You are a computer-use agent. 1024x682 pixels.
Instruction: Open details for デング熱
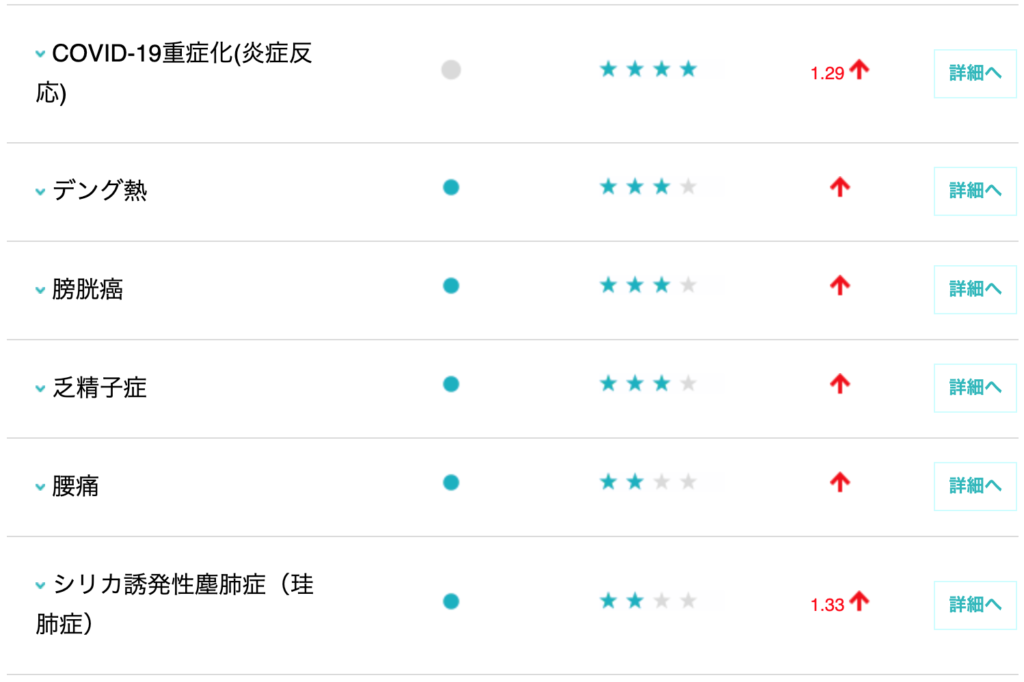click(x=975, y=190)
